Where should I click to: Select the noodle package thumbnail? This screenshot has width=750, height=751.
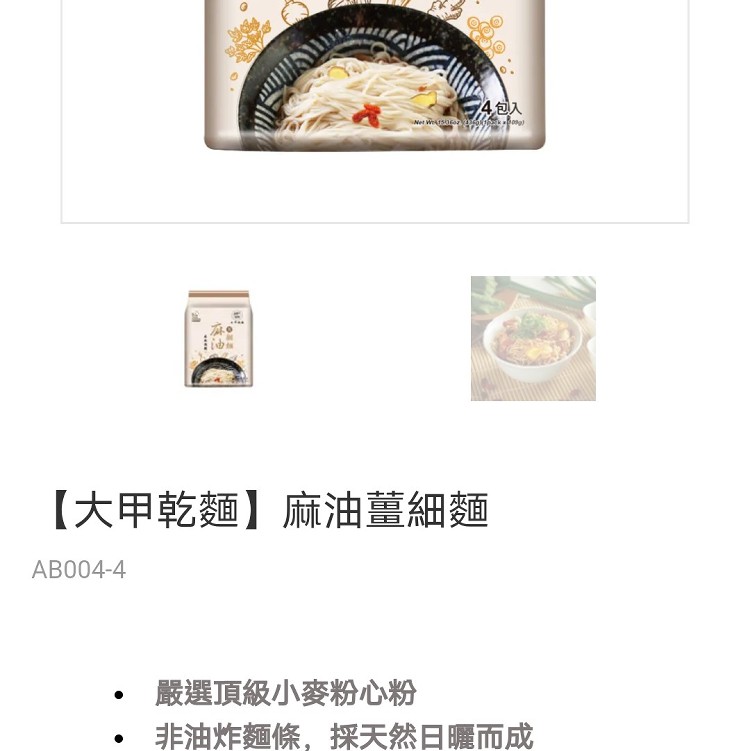click(x=218, y=339)
